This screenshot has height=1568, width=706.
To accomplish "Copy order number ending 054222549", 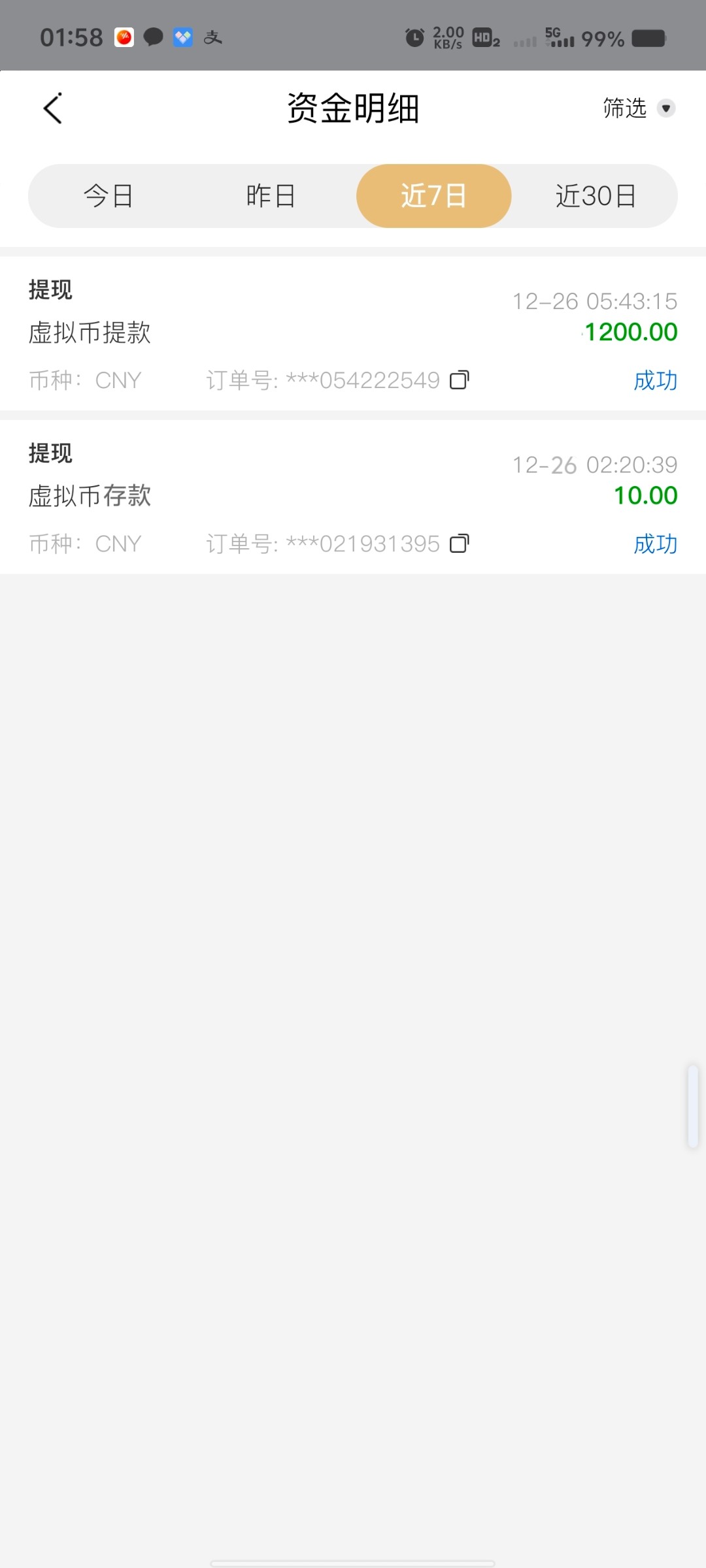I will 460,380.
